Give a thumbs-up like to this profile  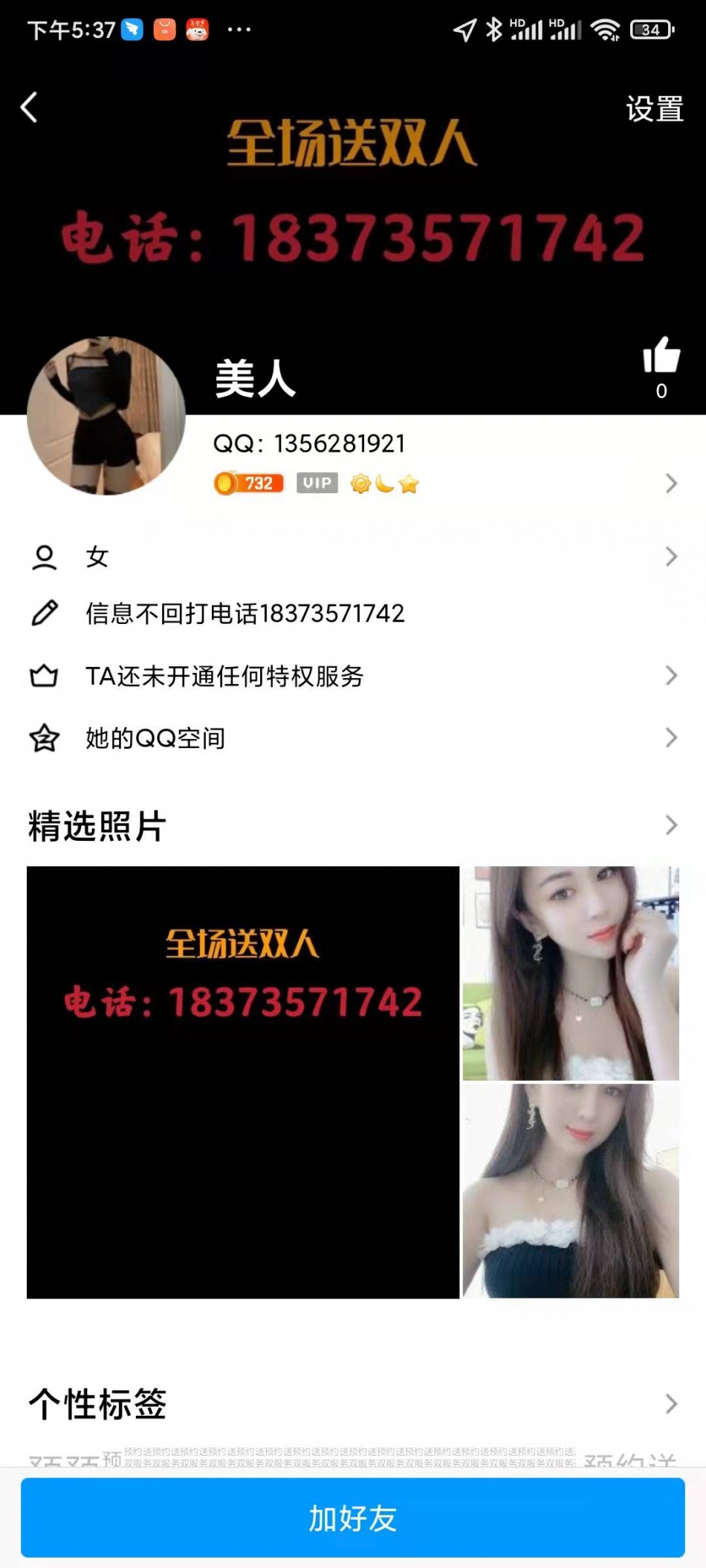pos(661,356)
